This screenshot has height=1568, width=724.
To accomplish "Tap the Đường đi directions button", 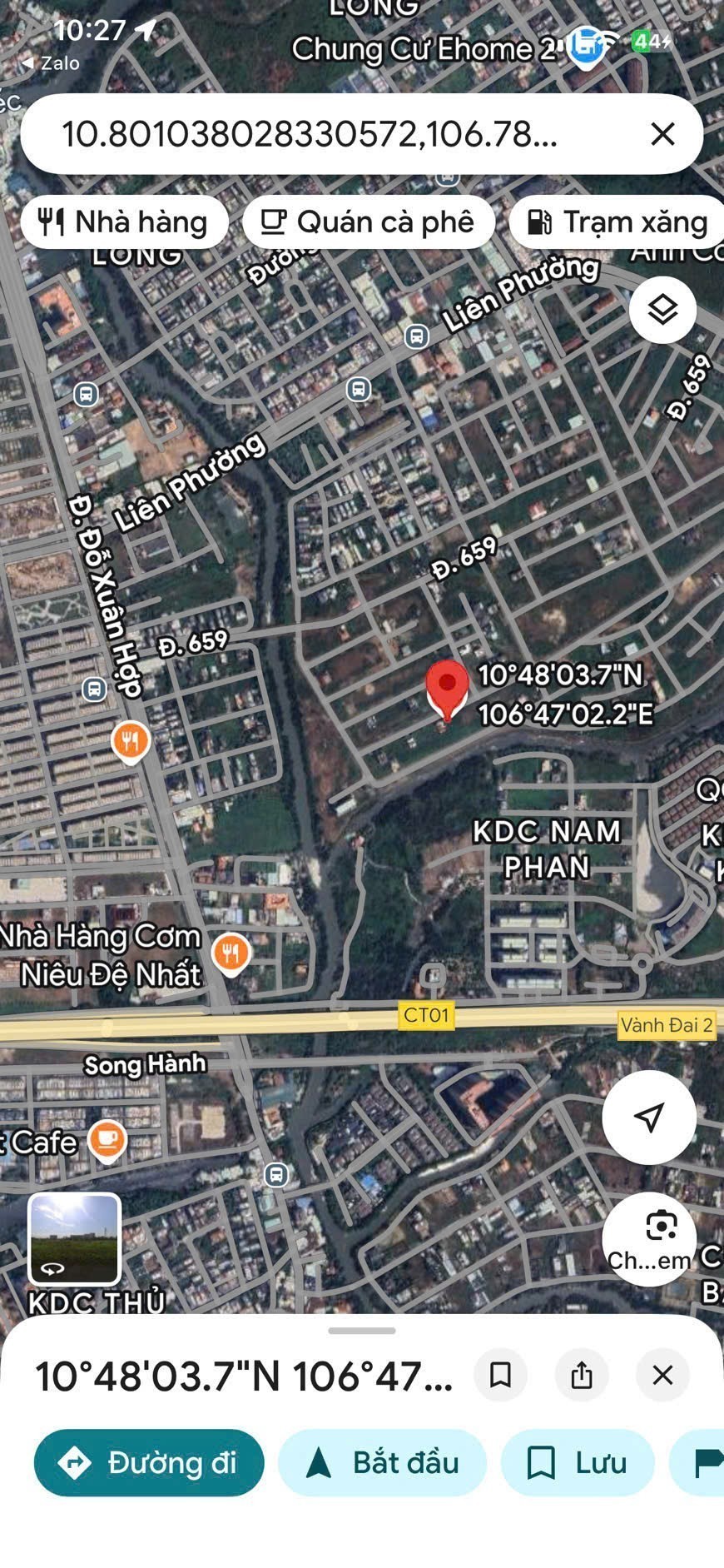I will 148,1462.
